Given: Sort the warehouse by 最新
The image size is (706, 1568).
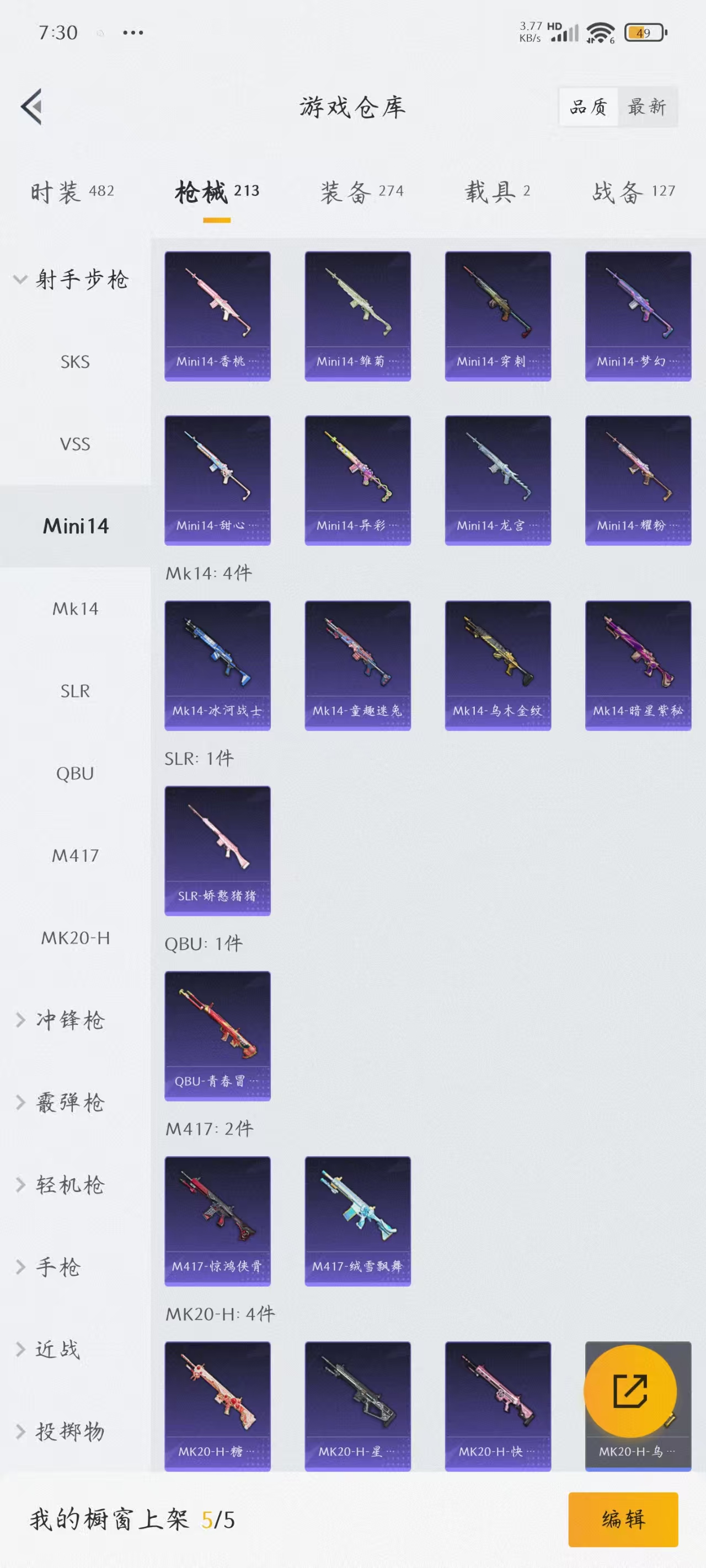Looking at the screenshot, I should (647, 107).
